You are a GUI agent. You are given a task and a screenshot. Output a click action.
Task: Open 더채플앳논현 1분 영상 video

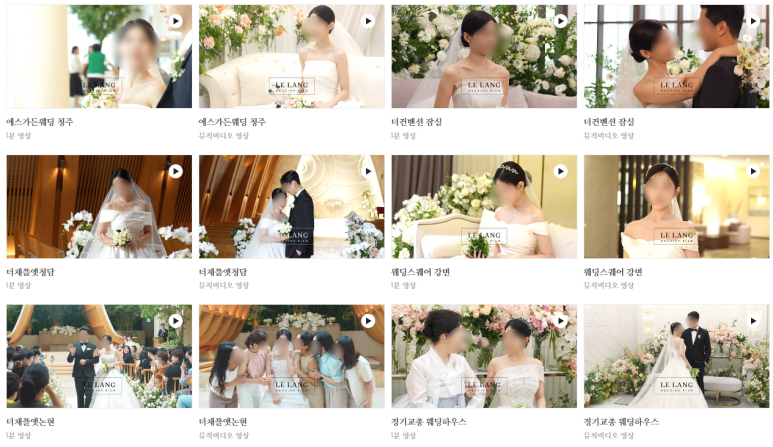(98, 357)
